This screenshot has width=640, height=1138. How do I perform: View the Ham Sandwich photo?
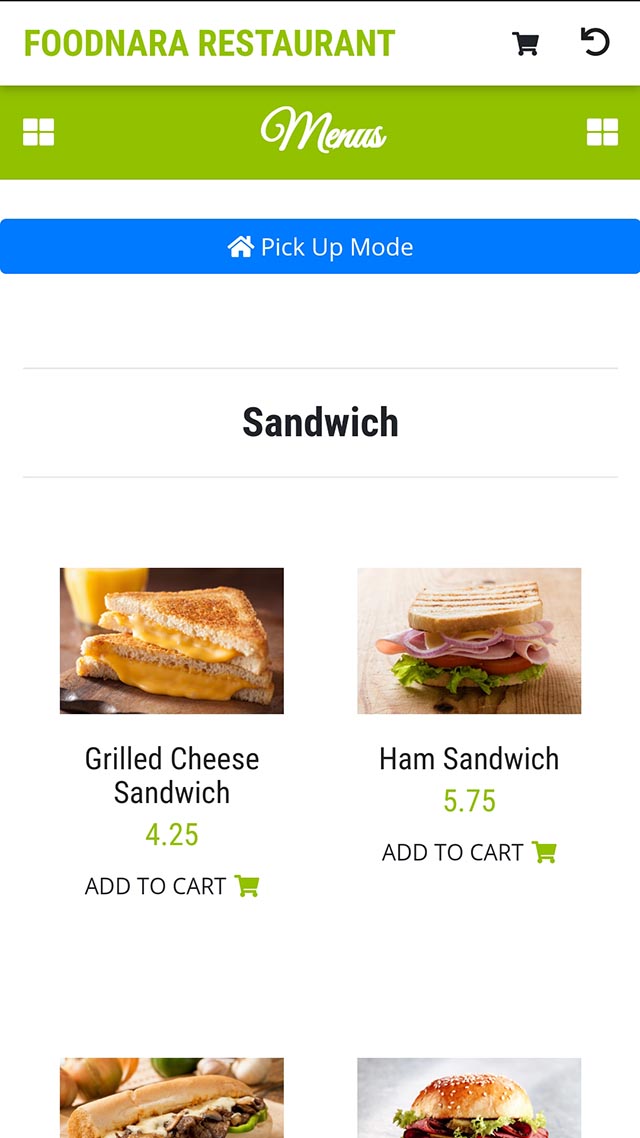[469, 641]
